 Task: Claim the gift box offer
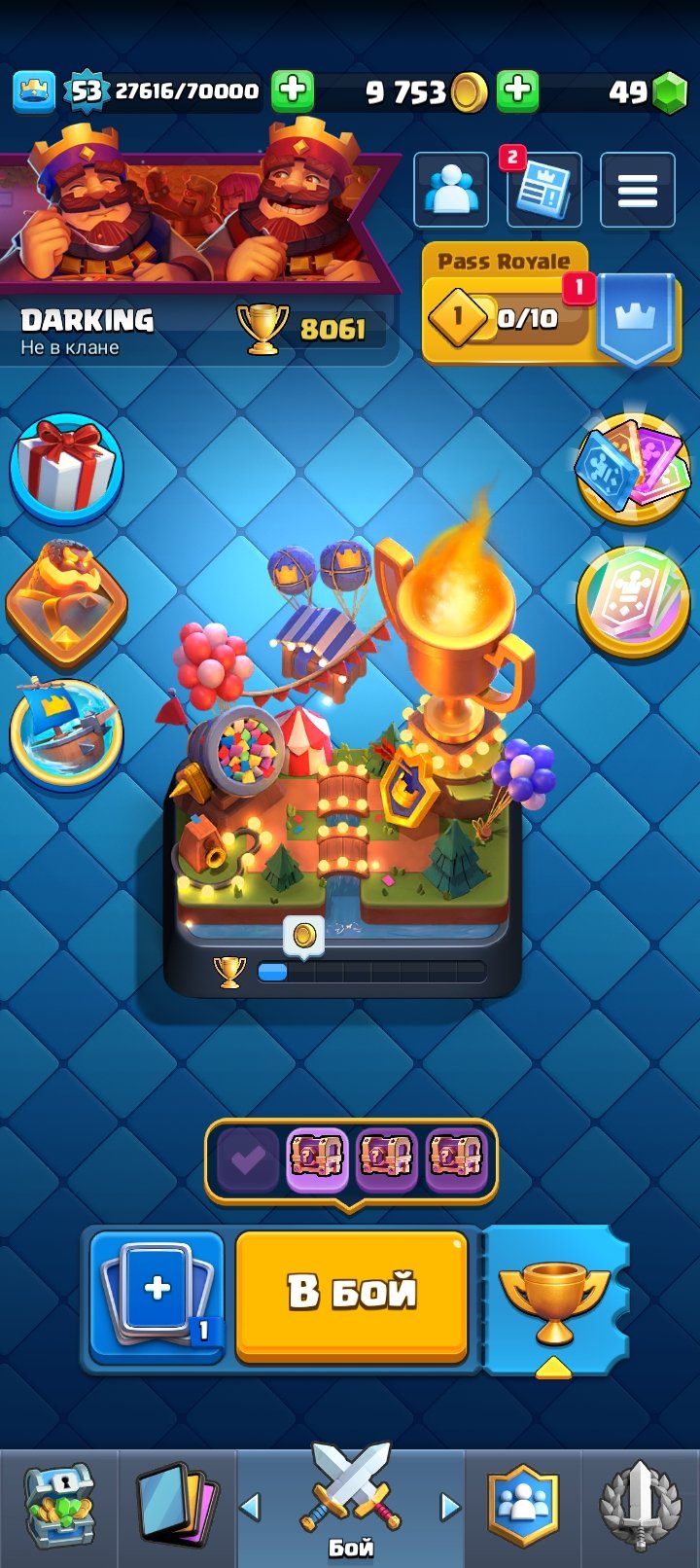(x=66, y=468)
